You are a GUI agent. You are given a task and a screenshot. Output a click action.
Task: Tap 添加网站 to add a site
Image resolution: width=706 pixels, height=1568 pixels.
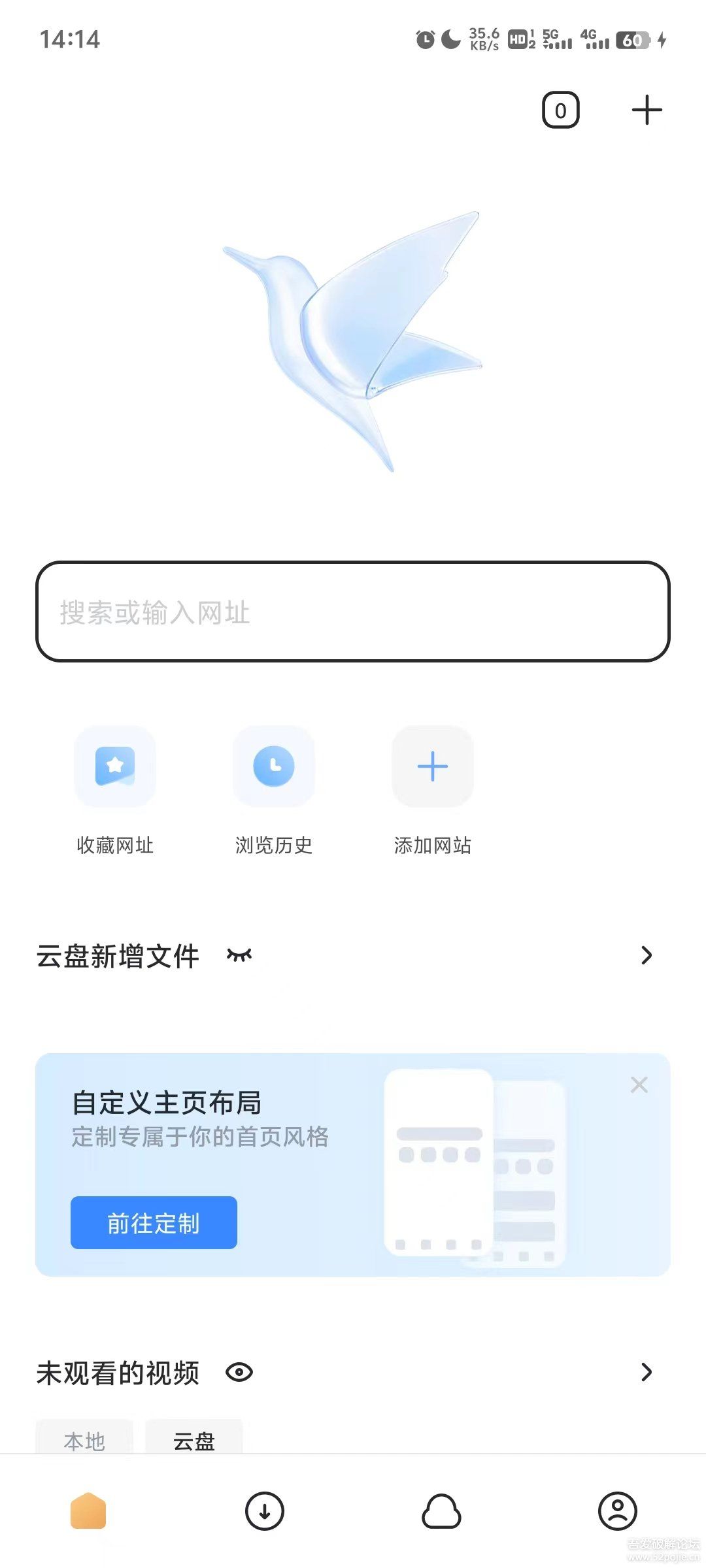coord(433,767)
